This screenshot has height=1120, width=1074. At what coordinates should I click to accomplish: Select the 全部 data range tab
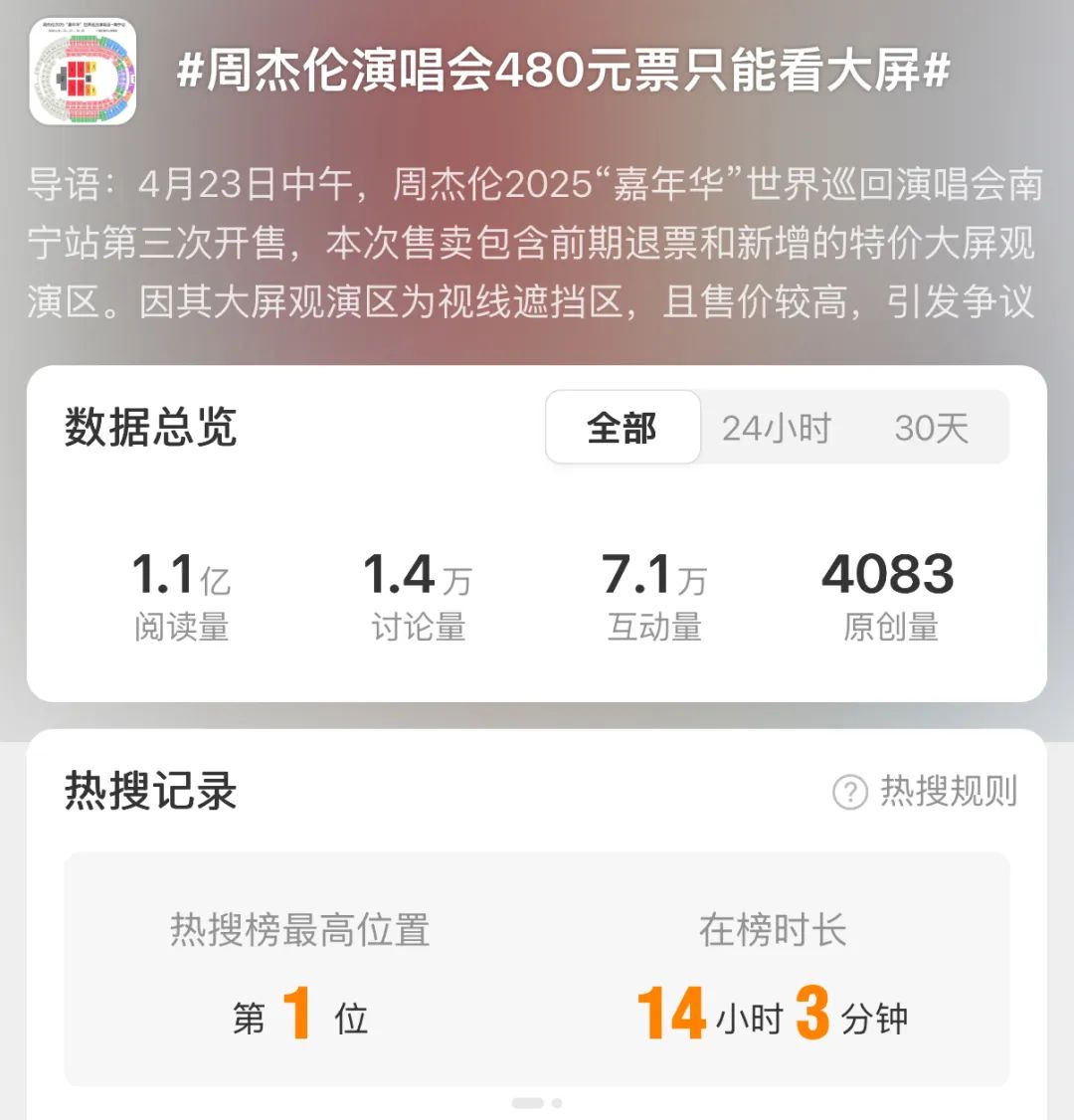coord(623,428)
